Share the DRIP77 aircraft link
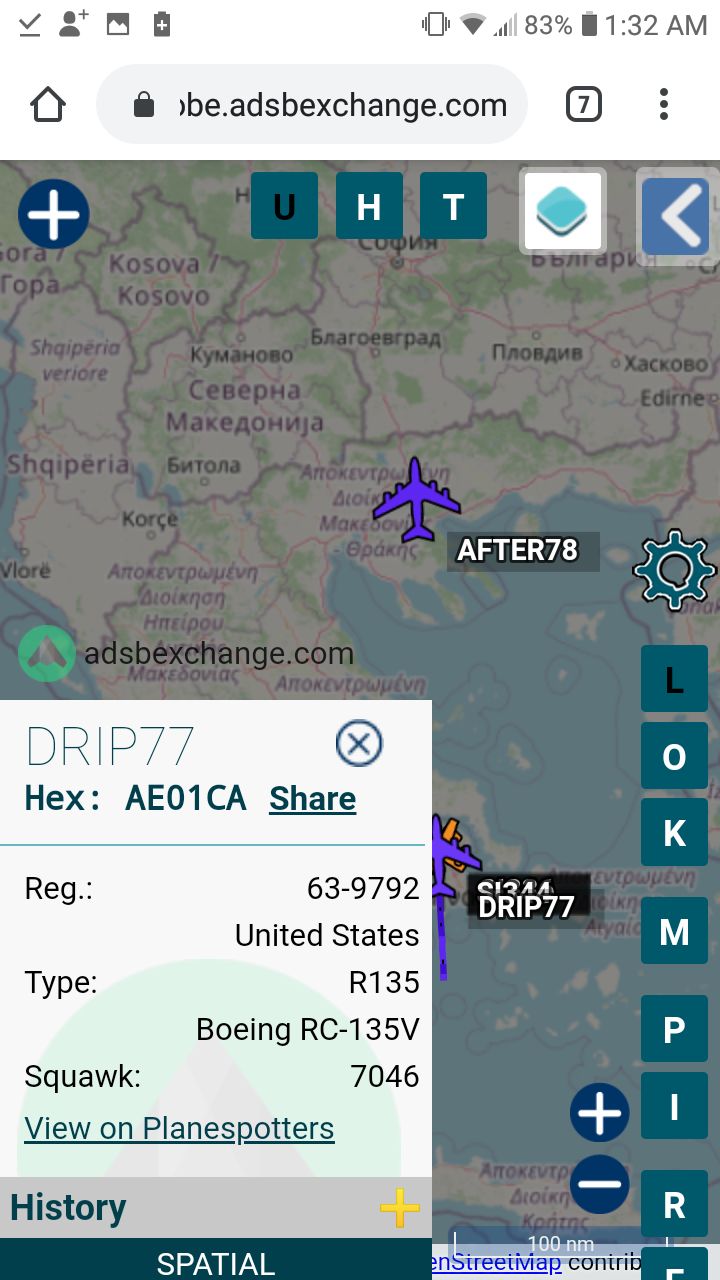The image size is (720, 1280). point(312,798)
